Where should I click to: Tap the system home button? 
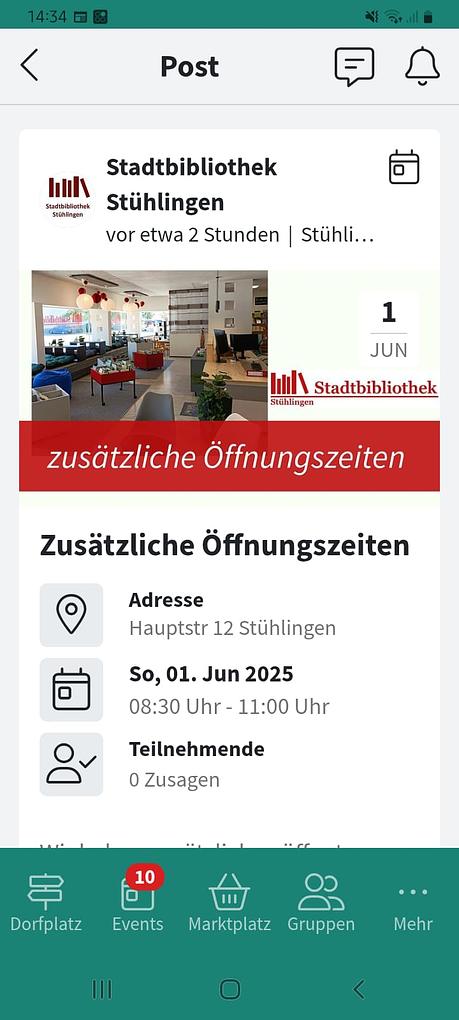click(230, 989)
